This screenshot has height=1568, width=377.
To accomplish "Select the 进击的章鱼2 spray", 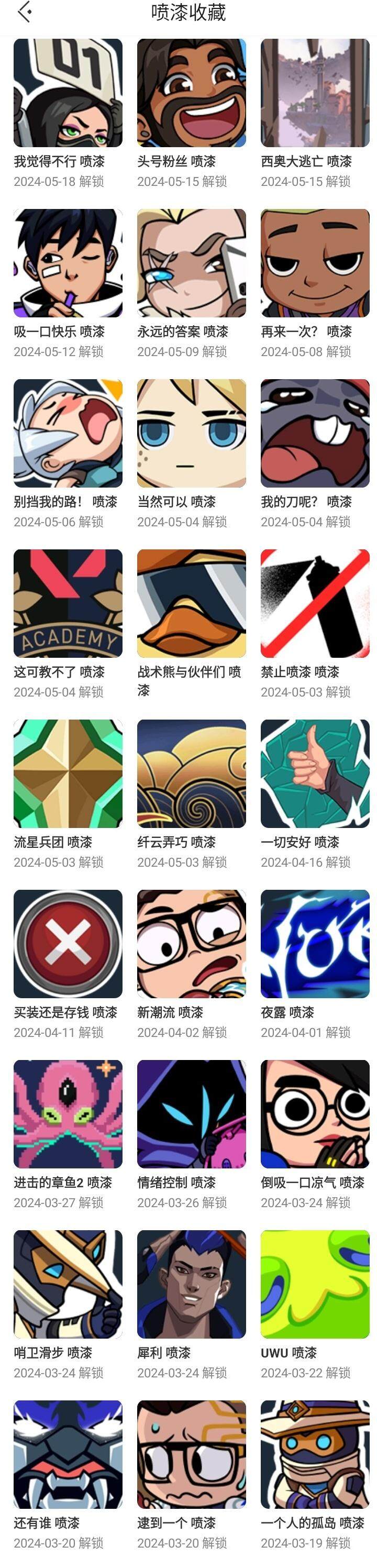I will click(68, 1114).
